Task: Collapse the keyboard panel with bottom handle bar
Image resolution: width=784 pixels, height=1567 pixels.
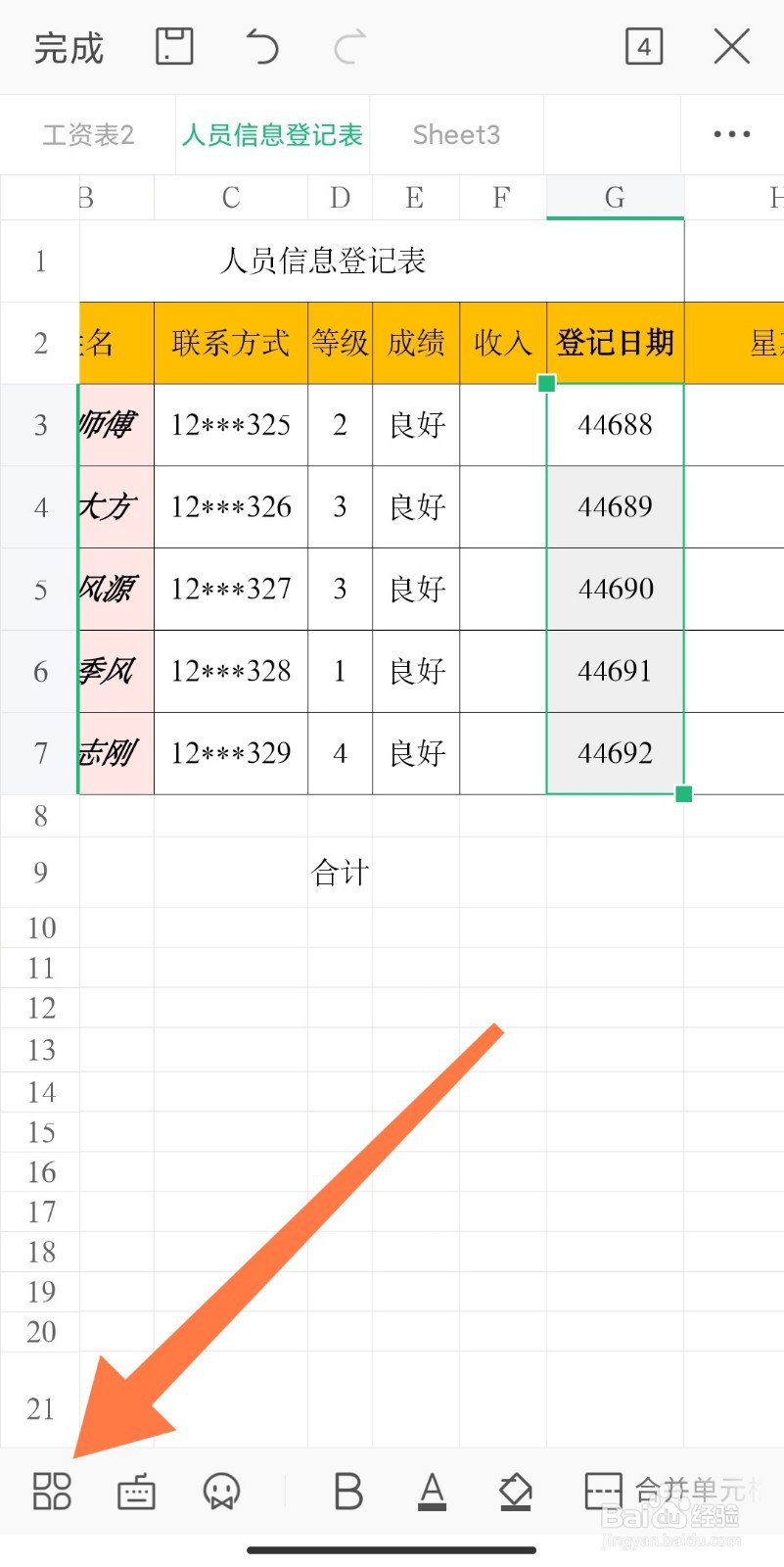Action: tap(392, 1551)
